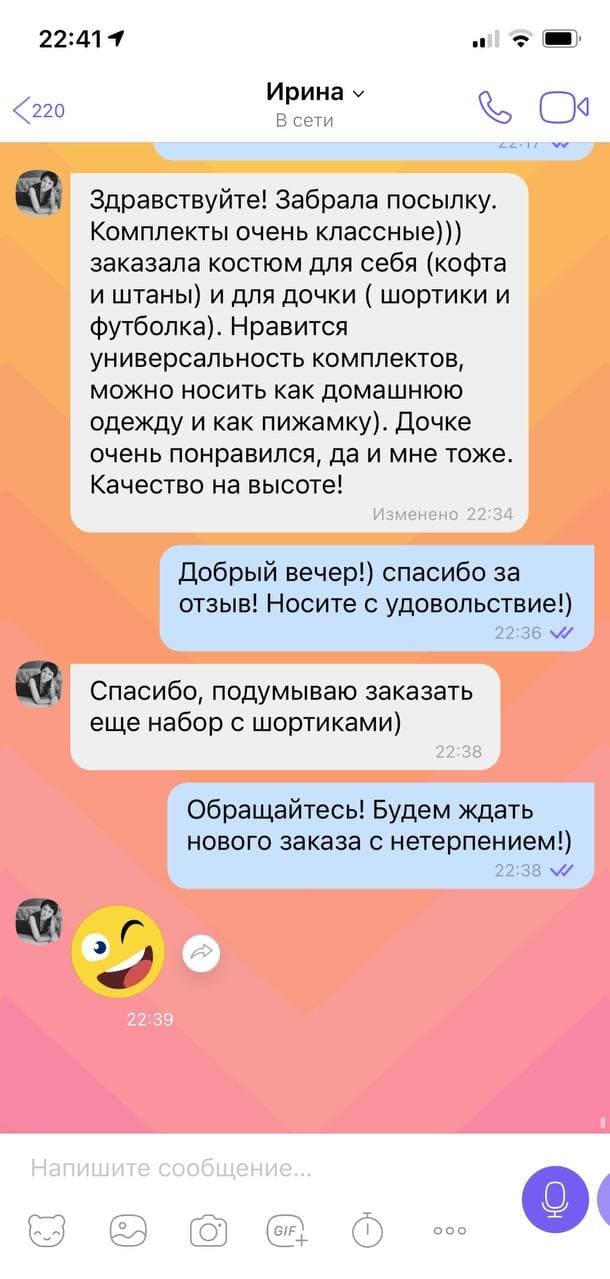Open the photo gallery to attach an image

(128, 1230)
